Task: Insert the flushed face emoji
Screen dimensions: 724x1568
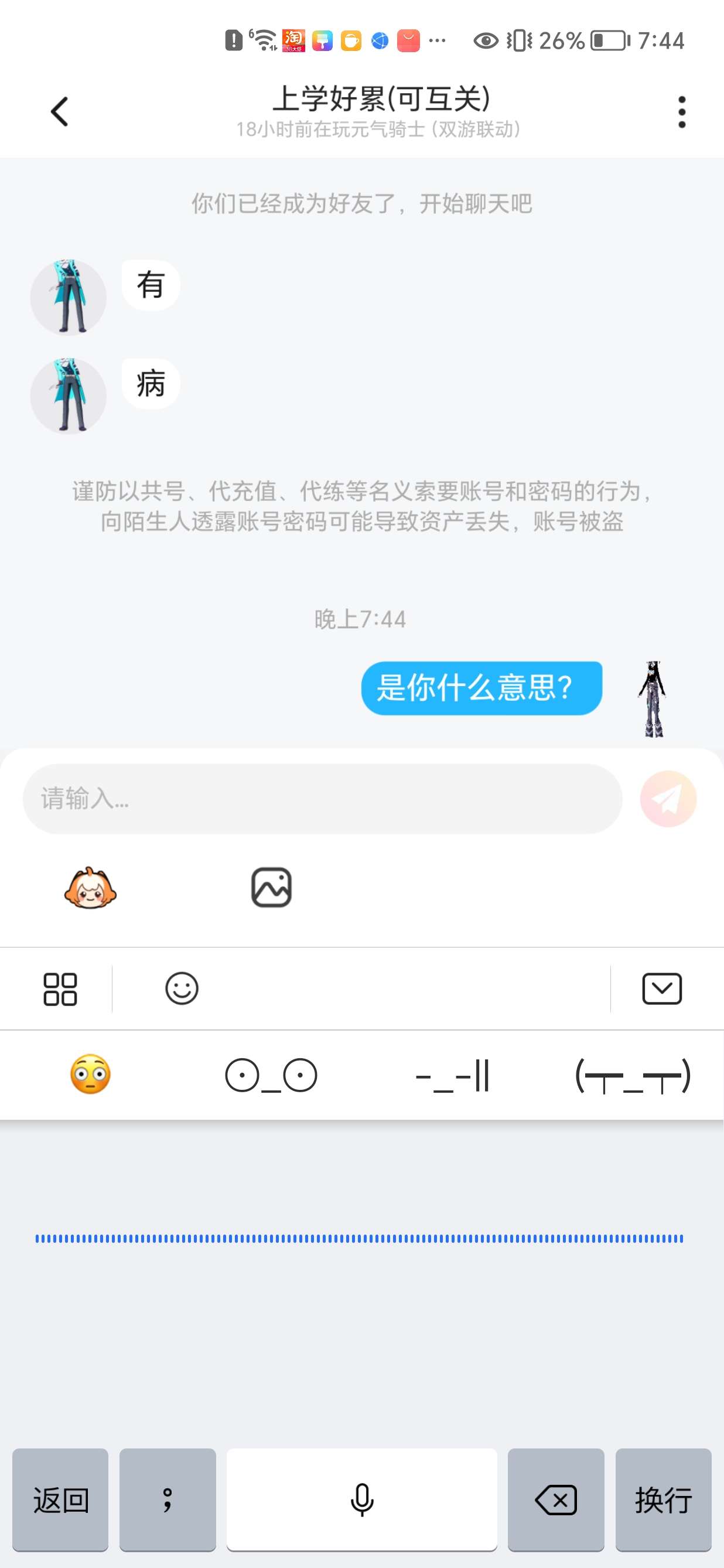Action: pyautogui.click(x=91, y=1075)
